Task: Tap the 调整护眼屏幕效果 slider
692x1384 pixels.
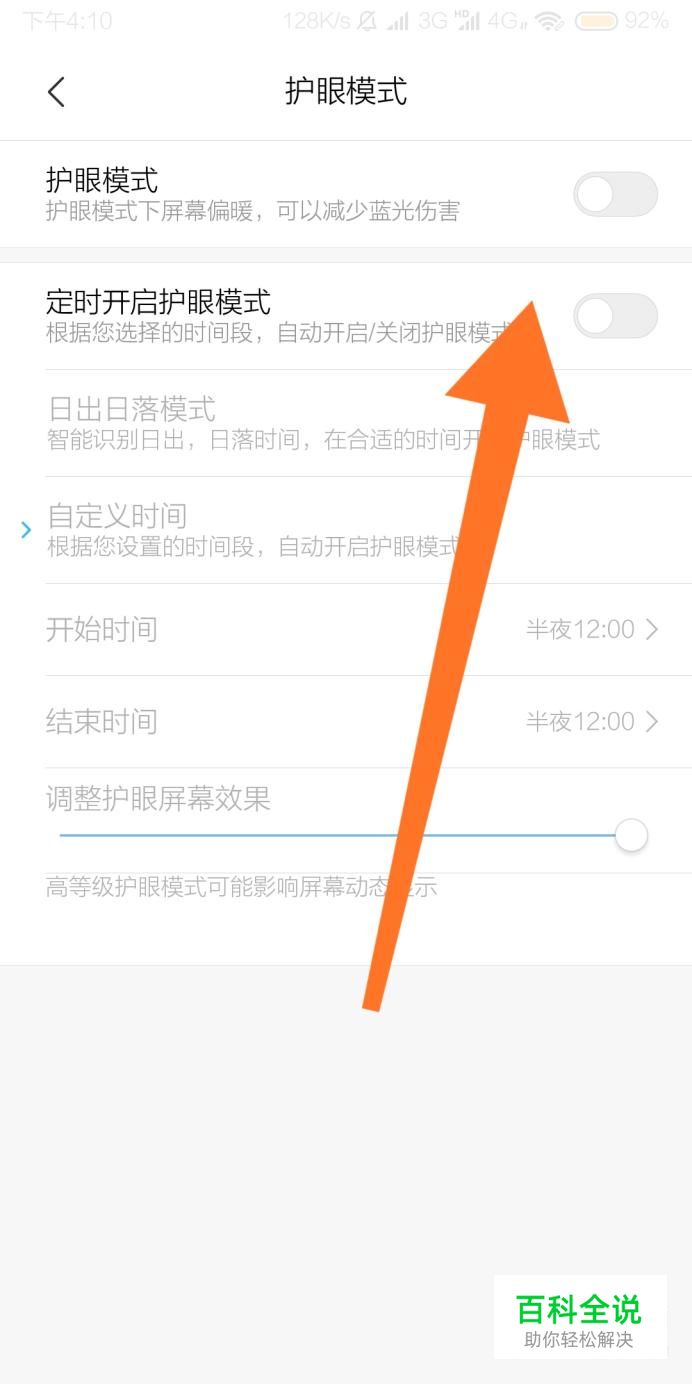Action: coord(340,835)
